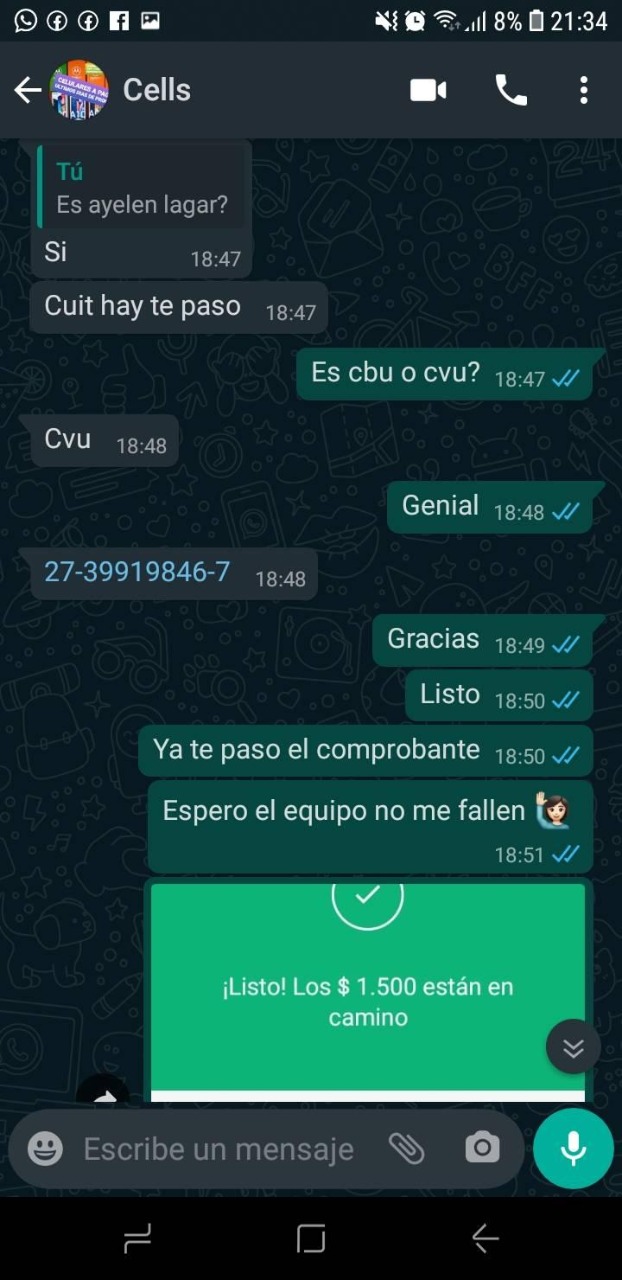The height and width of the screenshot is (1280, 622).
Task: Tap the number link 27-39919846-7
Action: 137,572
